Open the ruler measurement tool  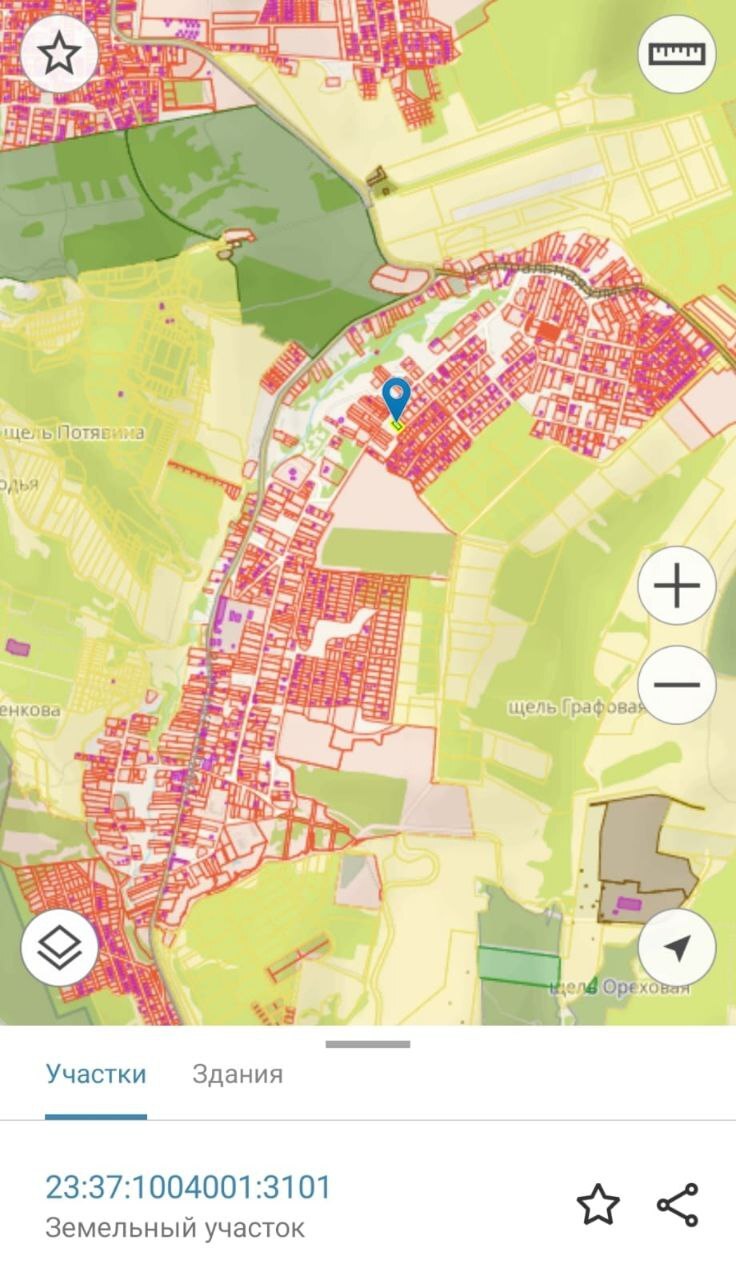tap(677, 54)
